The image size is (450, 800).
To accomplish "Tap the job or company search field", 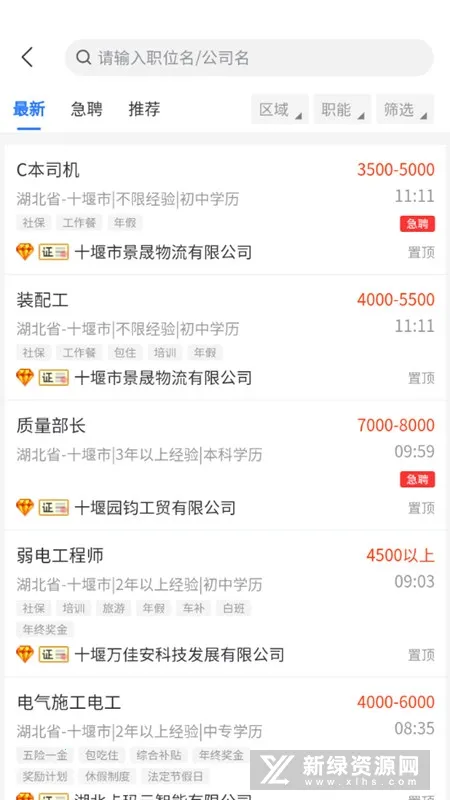I will (x=249, y=58).
